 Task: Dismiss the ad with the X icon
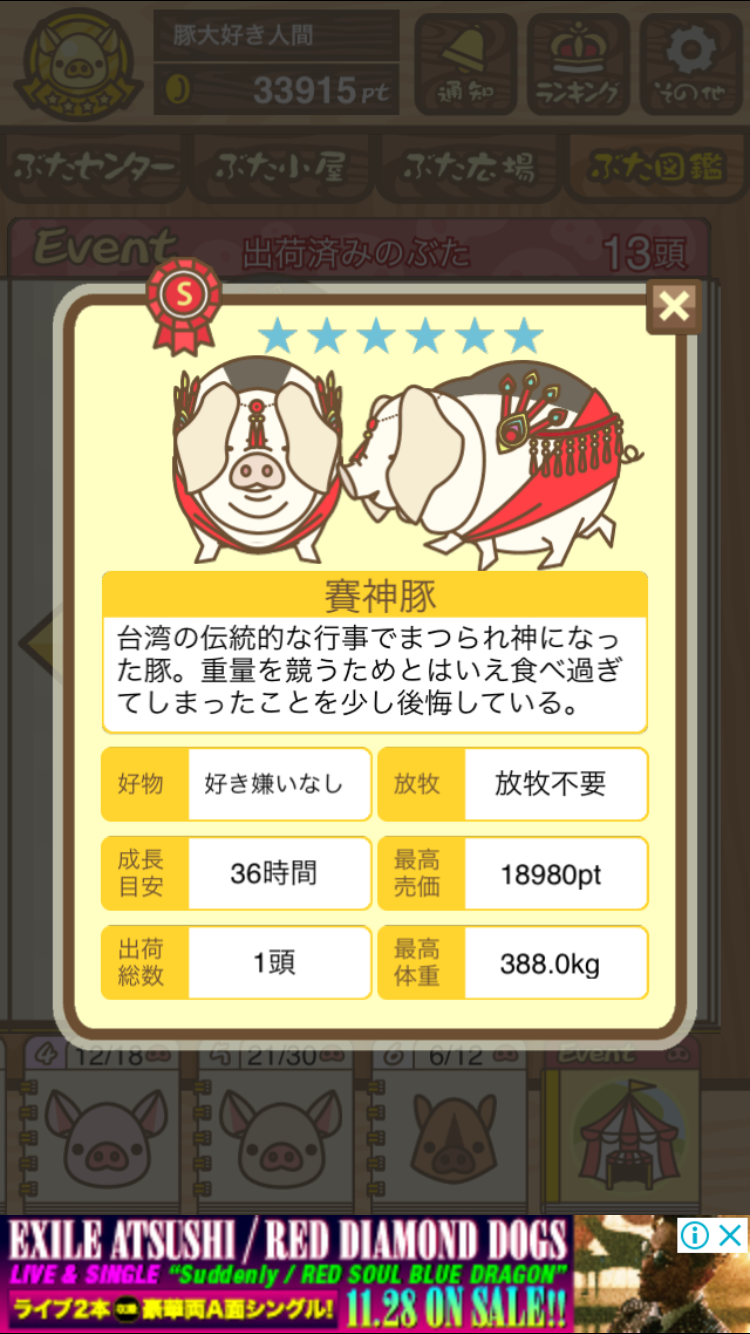[x=731, y=1235]
